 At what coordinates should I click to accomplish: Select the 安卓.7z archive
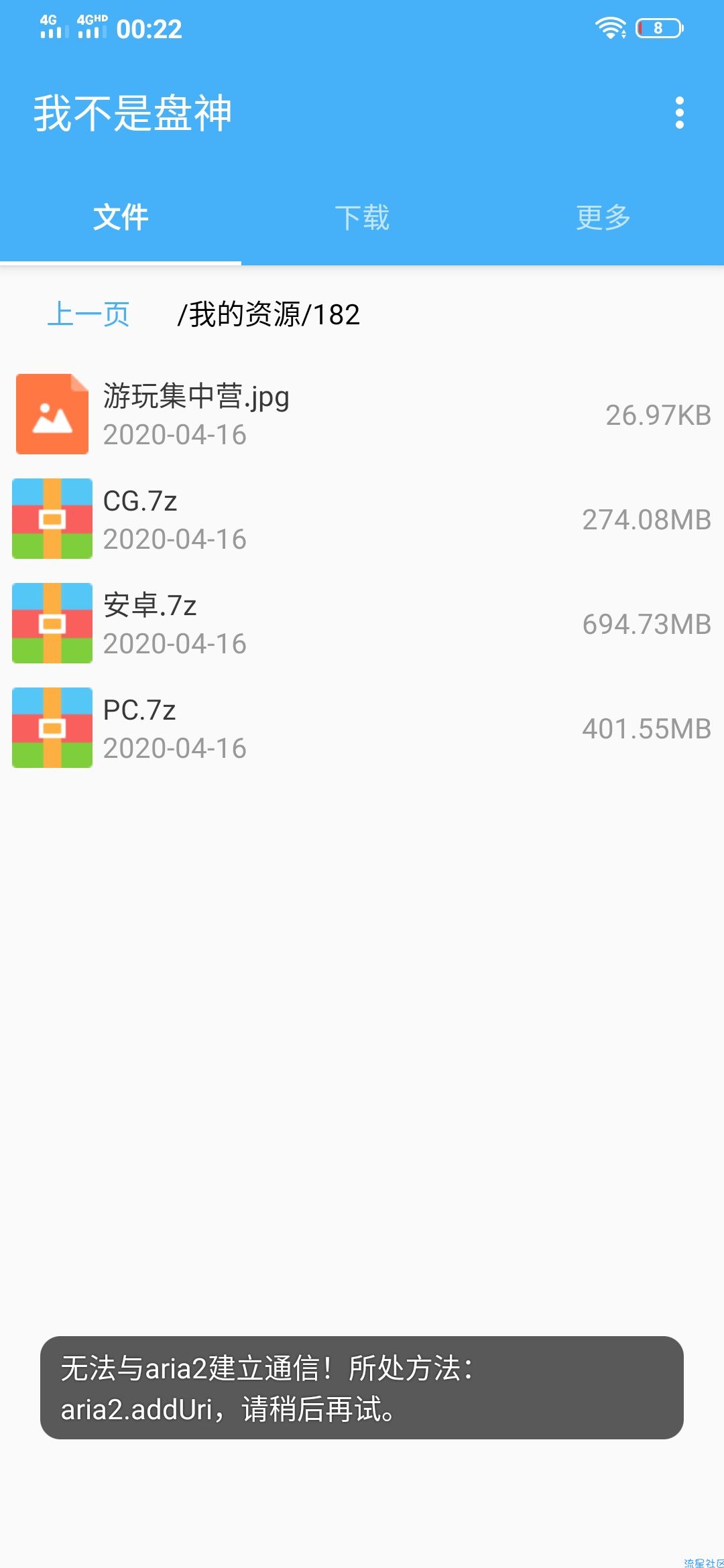[362, 623]
